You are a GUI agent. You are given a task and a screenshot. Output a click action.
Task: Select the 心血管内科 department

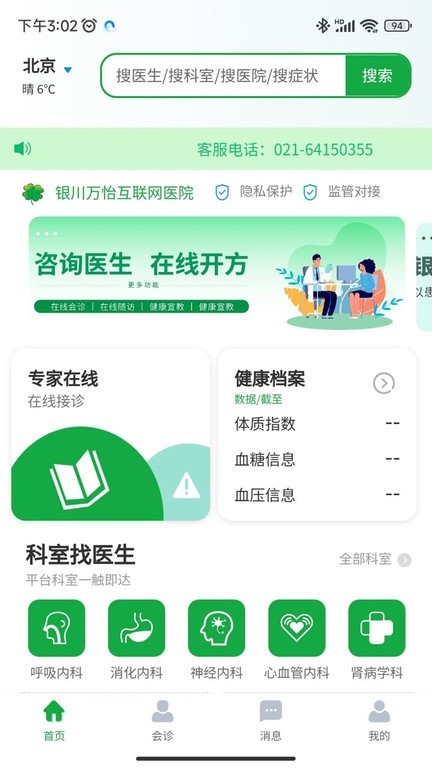coord(297,639)
